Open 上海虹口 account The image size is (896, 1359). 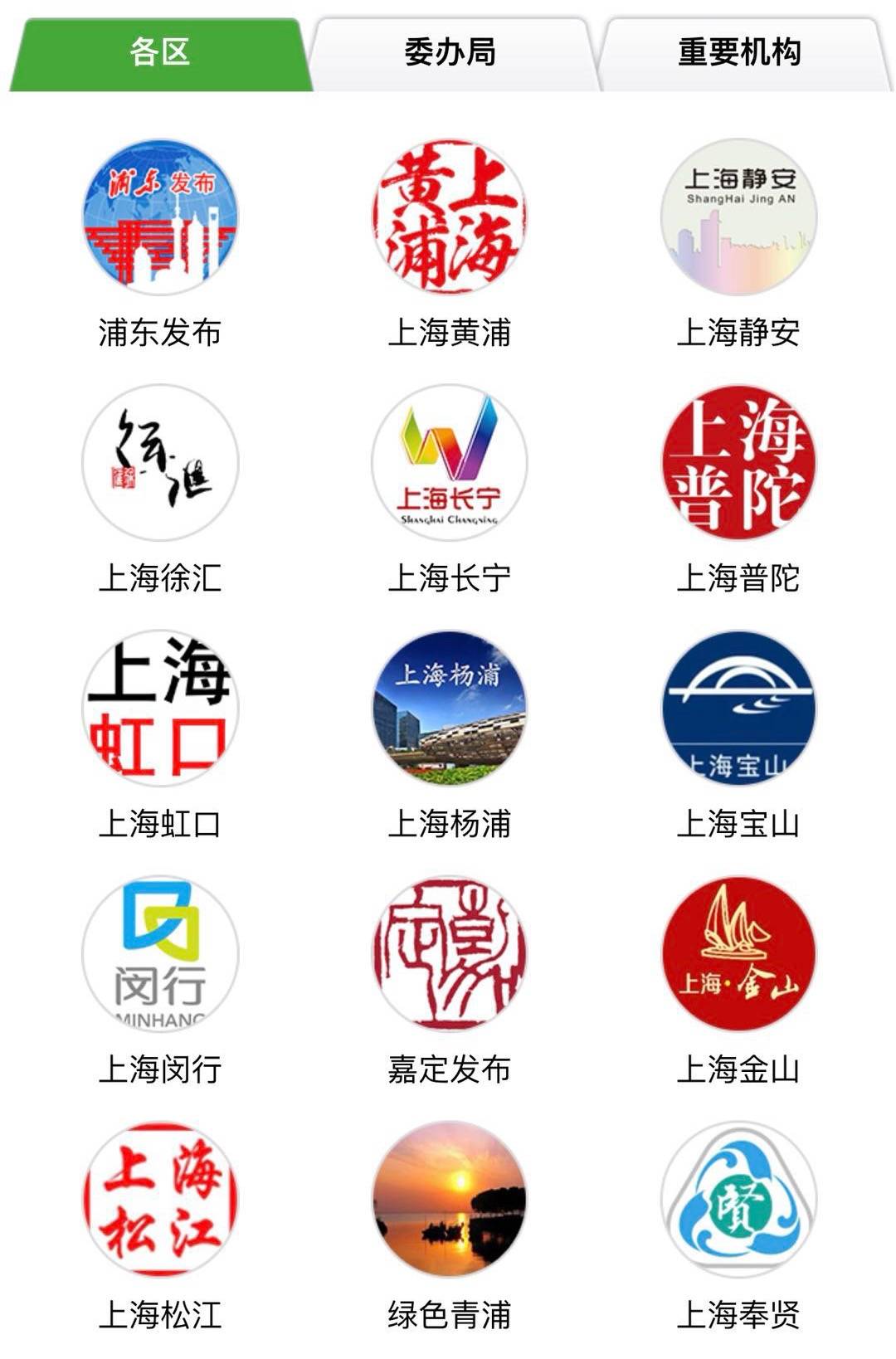pyautogui.click(x=159, y=709)
